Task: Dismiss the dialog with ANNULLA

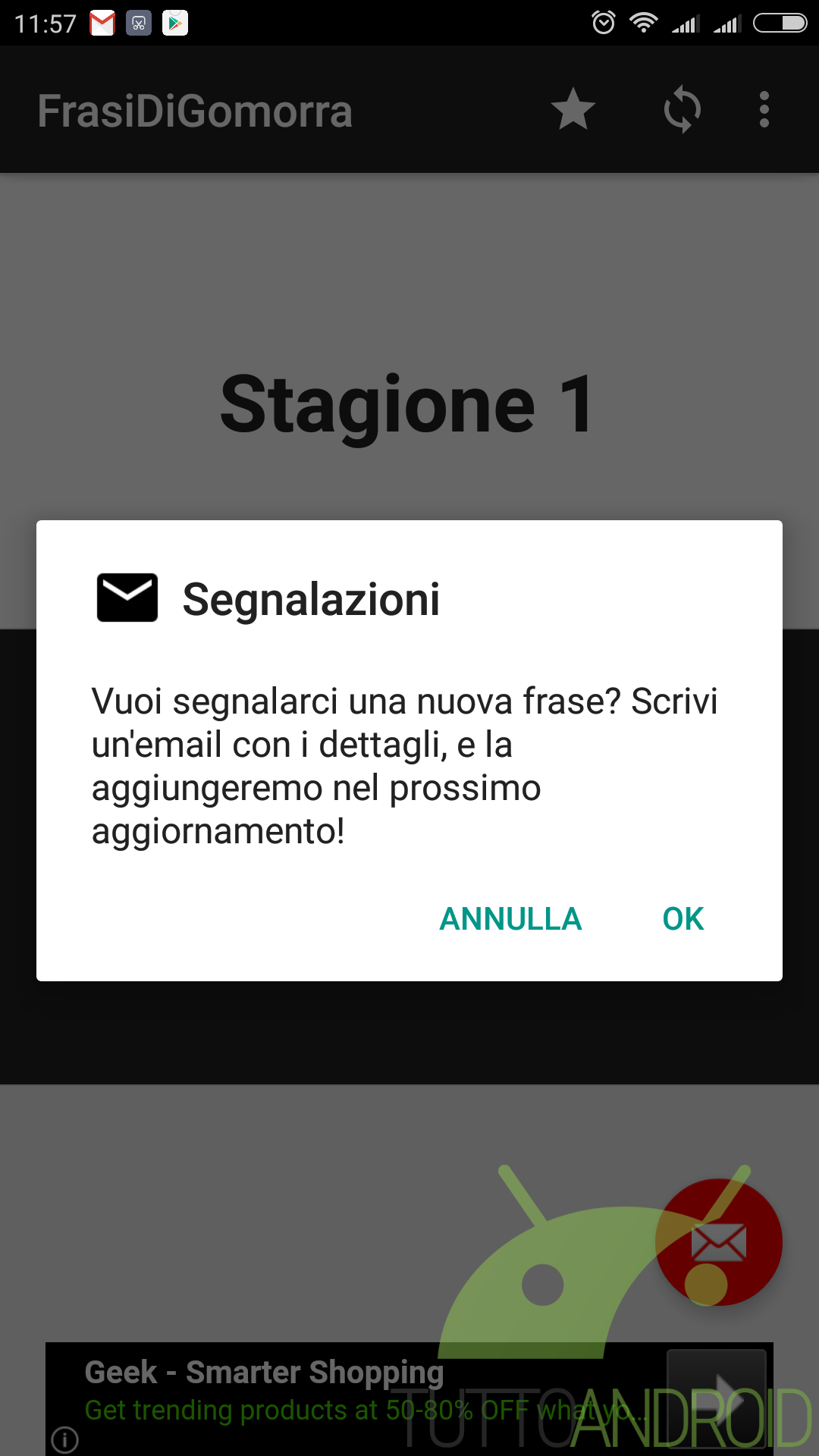Action: tap(510, 919)
